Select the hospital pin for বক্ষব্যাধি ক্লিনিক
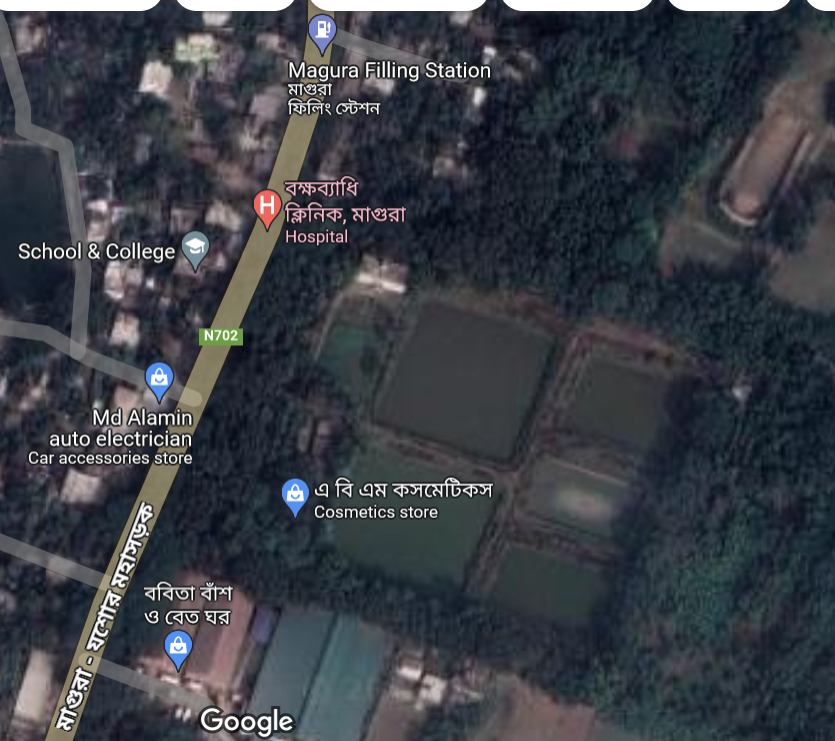This screenshot has height=741, width=835. click(267, 207)
